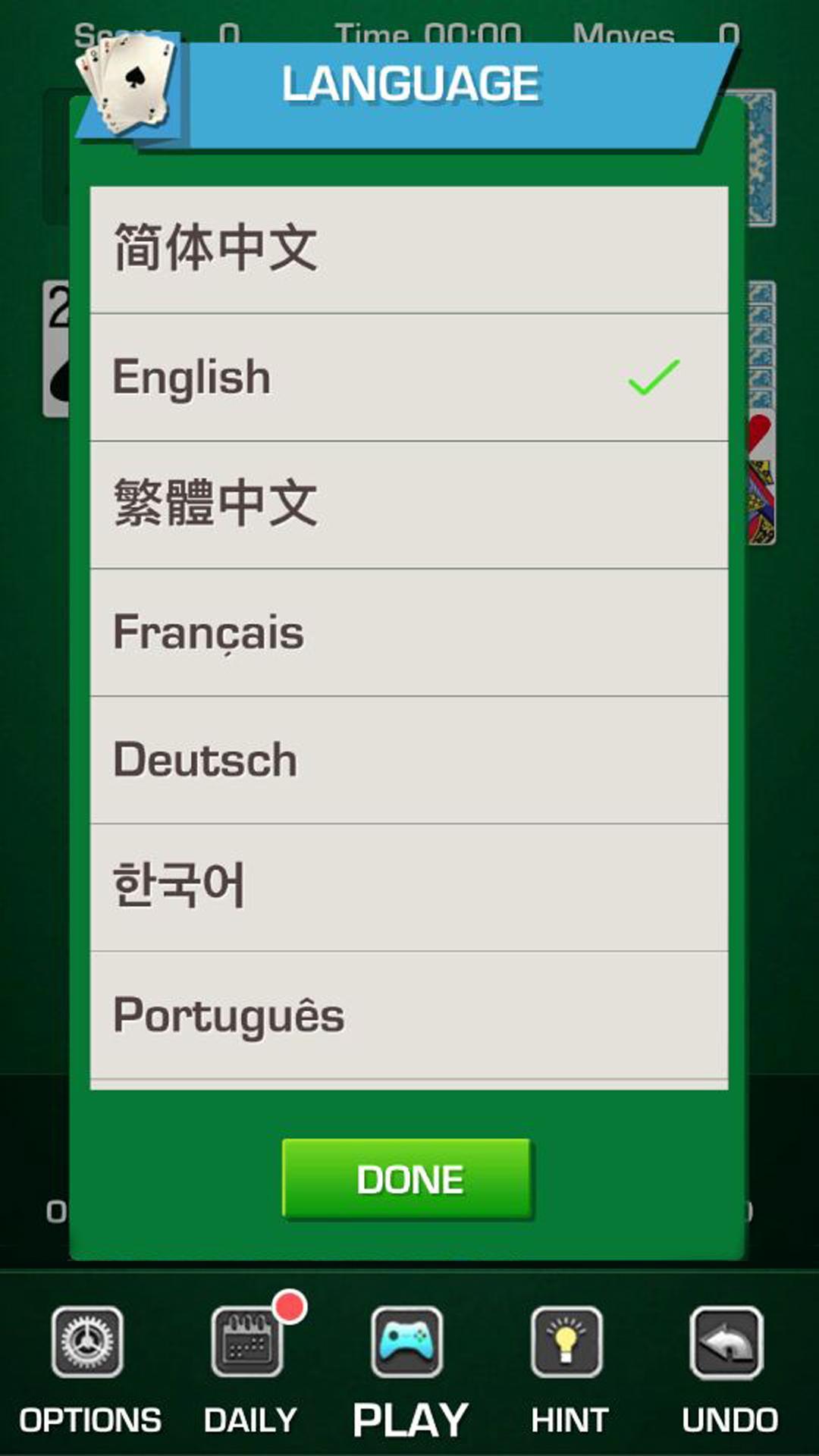Pick Deutsch from the language list
Screen dimensions: 819x1456
409,760
